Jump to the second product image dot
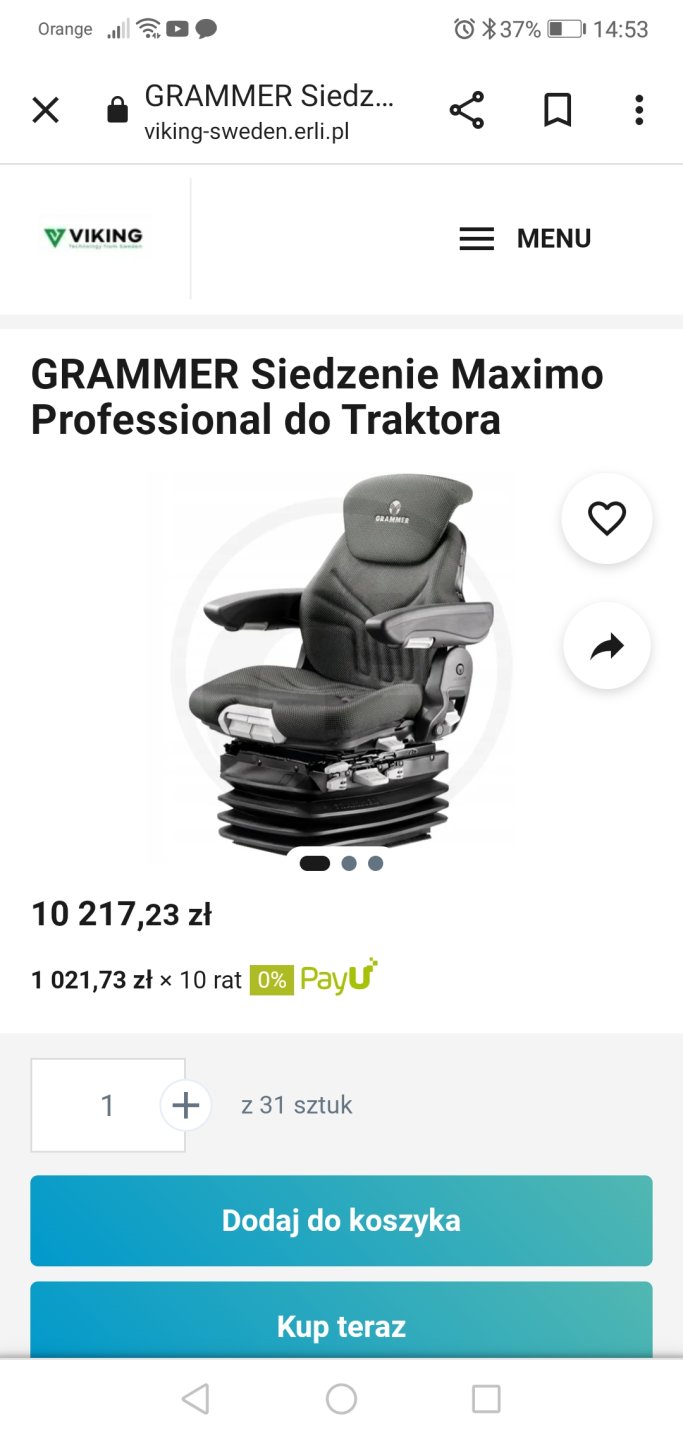683x1440 pixels. [349, 863]
